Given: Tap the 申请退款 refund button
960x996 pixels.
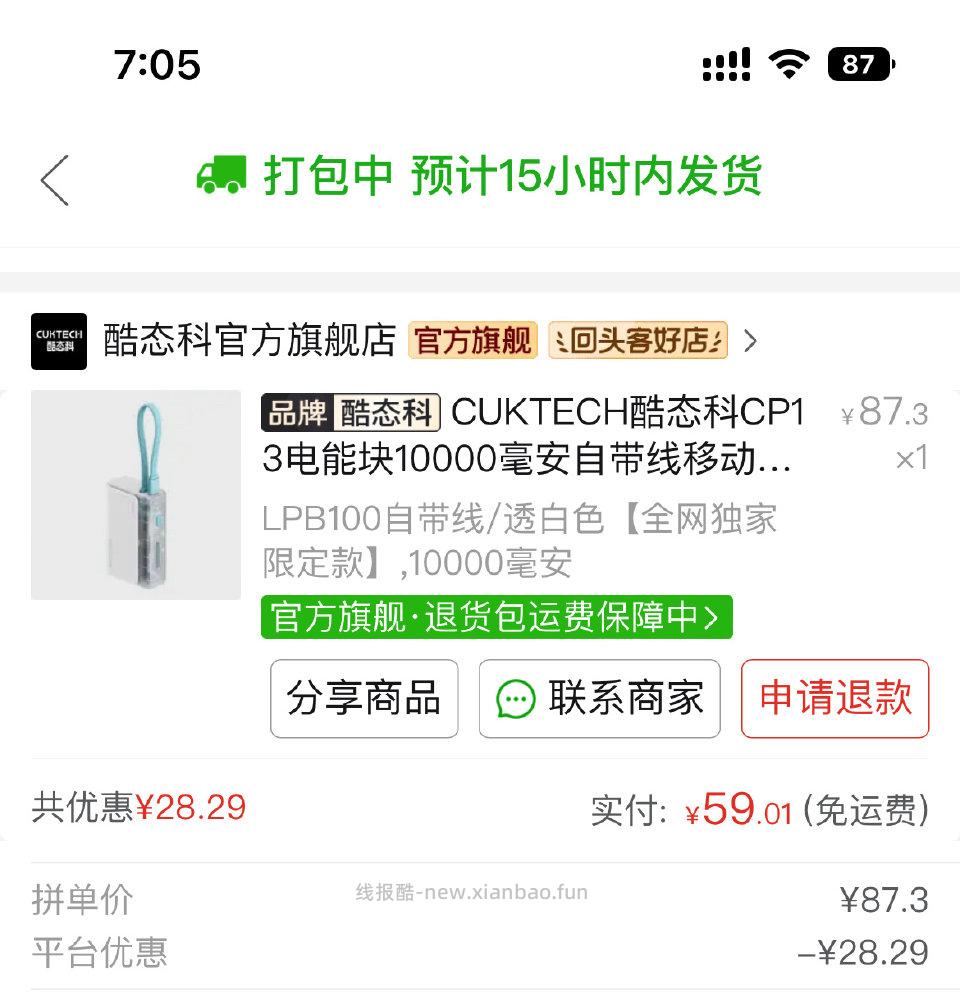Looking at the screenshot, I should (x=835, y=698).
